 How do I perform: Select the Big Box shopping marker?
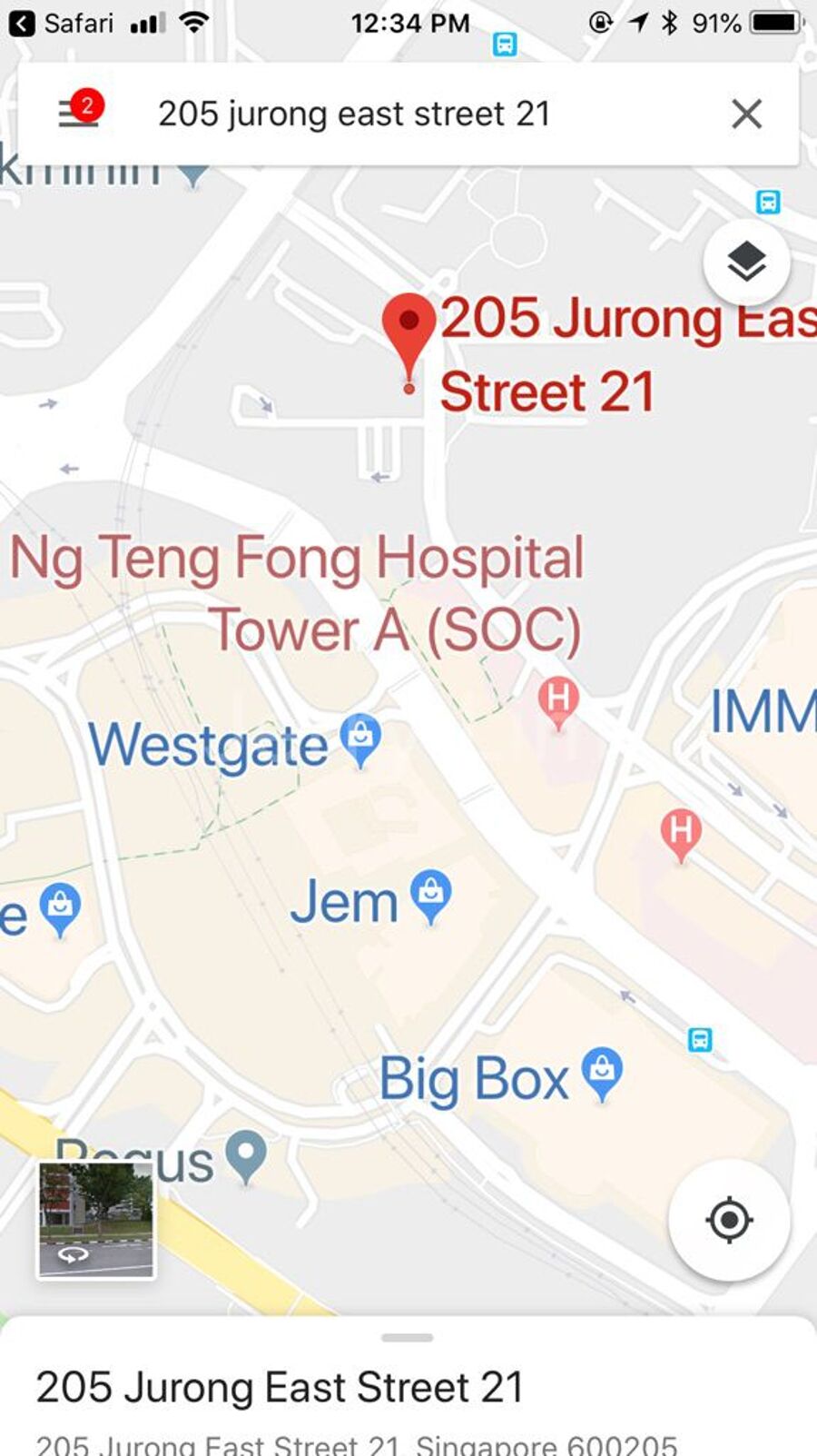602,1072
